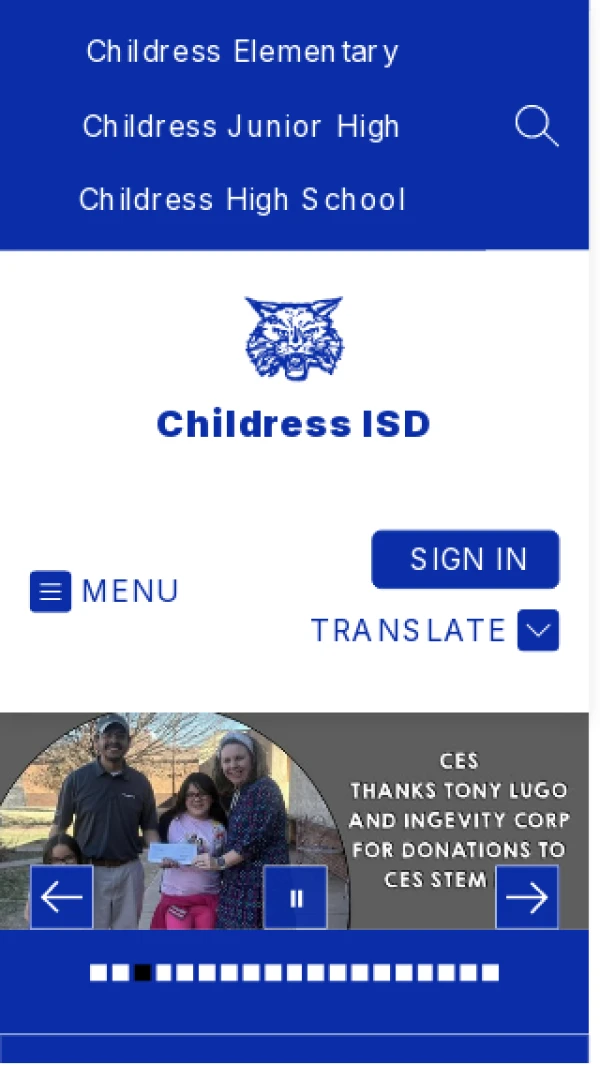Visit Childress High School link
Image resolution: width=600 pixels, height=1065 pixels.
pos(242,199)
